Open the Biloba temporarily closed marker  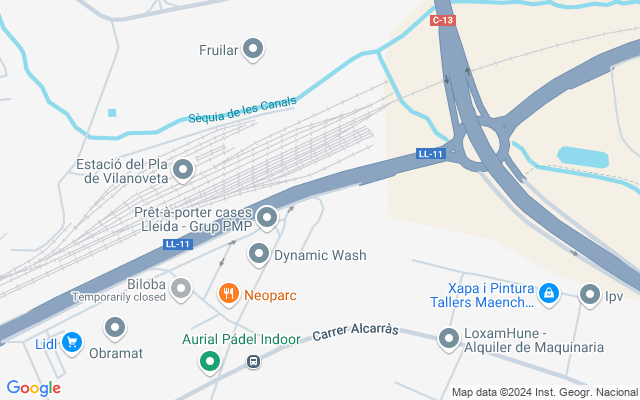(181, 290)
